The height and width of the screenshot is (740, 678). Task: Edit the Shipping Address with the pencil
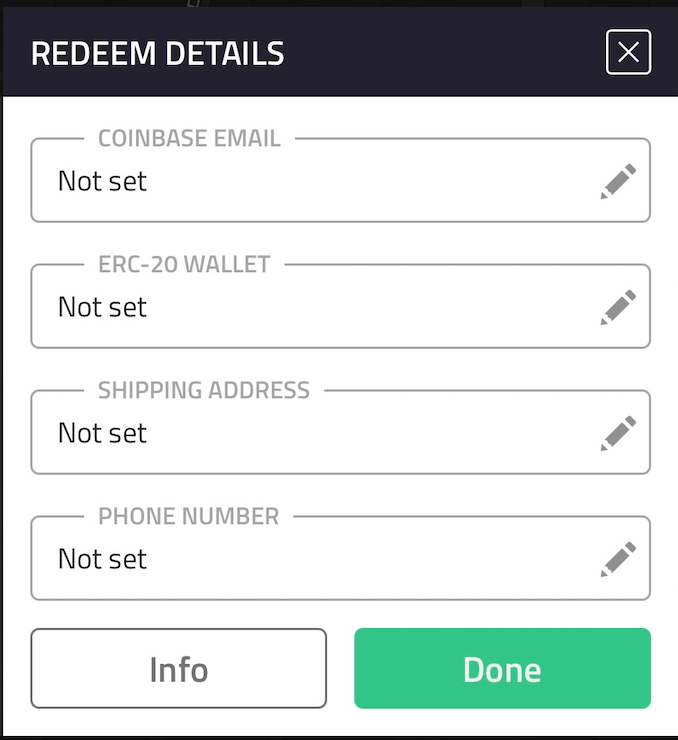(618, 433)
